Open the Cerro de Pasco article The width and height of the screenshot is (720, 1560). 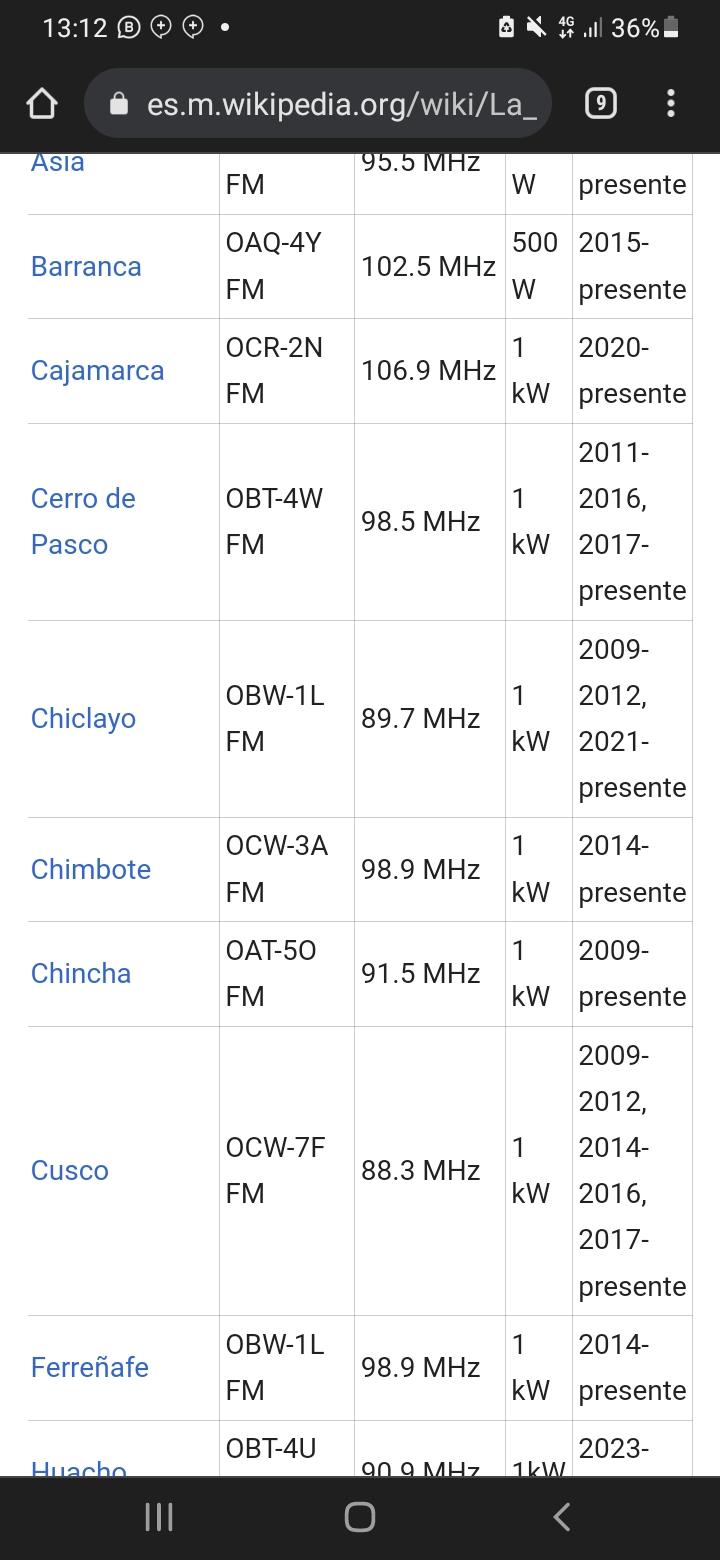83,521
